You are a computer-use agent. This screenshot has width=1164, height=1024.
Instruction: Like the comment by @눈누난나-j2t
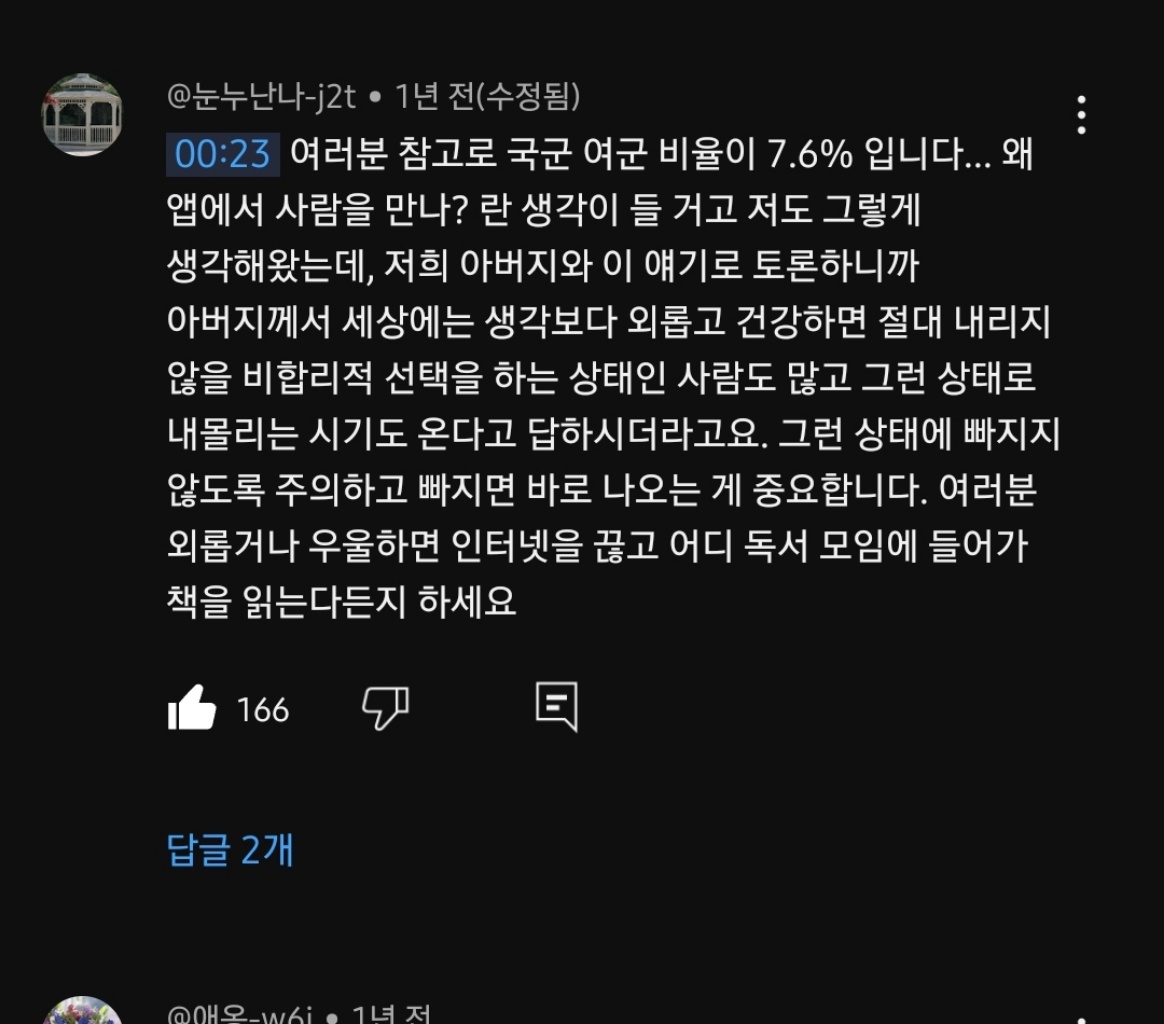(x=192, y=708)
